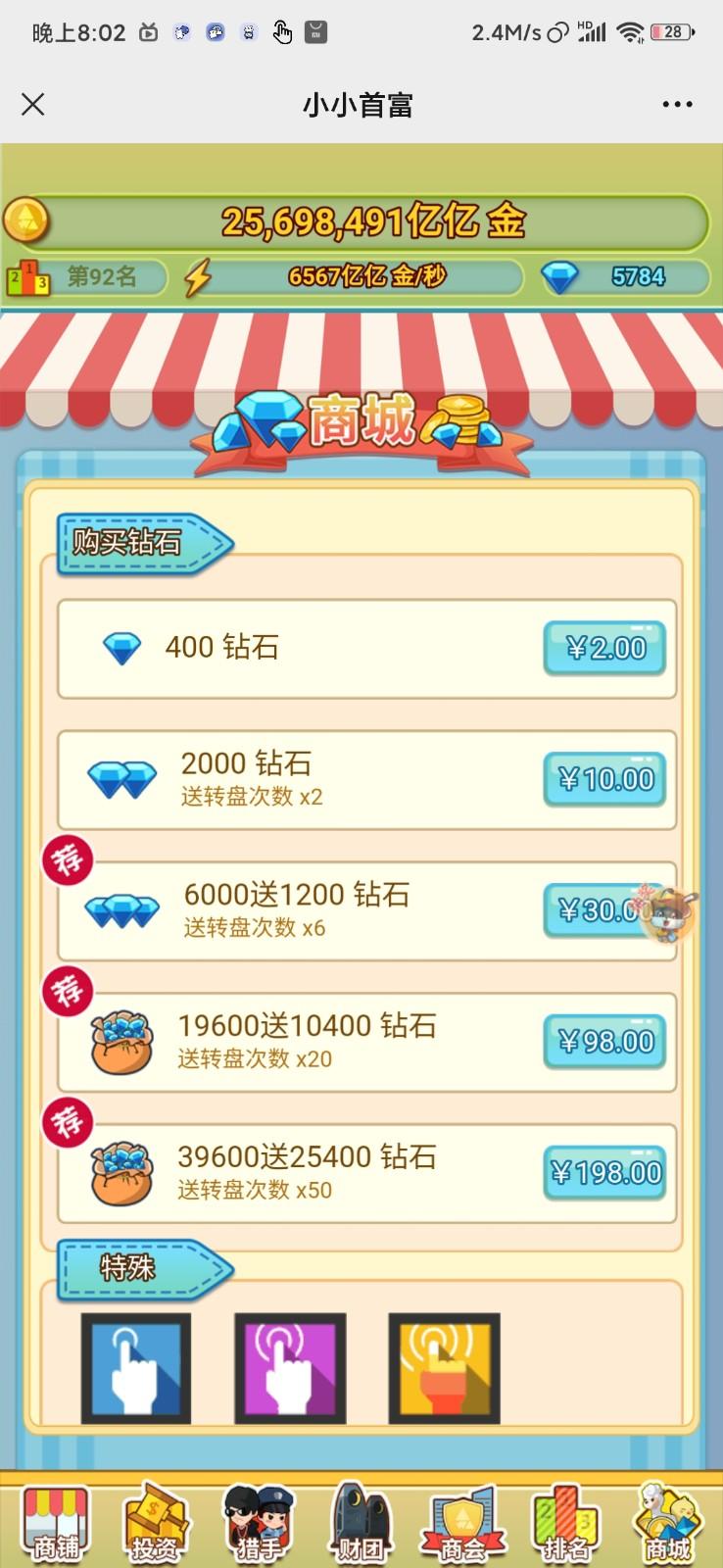Open the 第92名 ranking badge
Image resolution: width=723 pixels, height=1568 pixels.
coord(86,277)
